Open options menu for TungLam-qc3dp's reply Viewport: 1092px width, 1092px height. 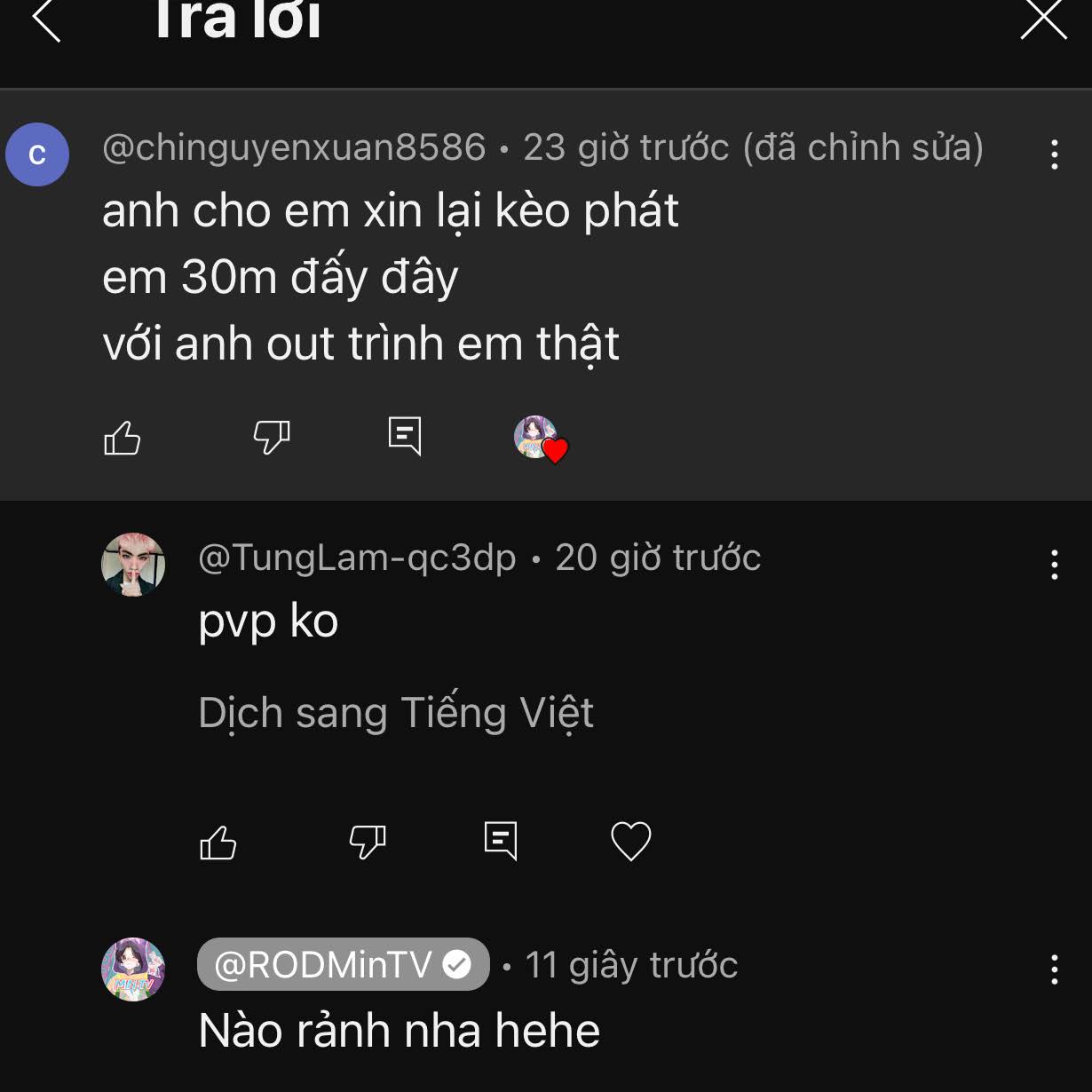pos(1054,565)
